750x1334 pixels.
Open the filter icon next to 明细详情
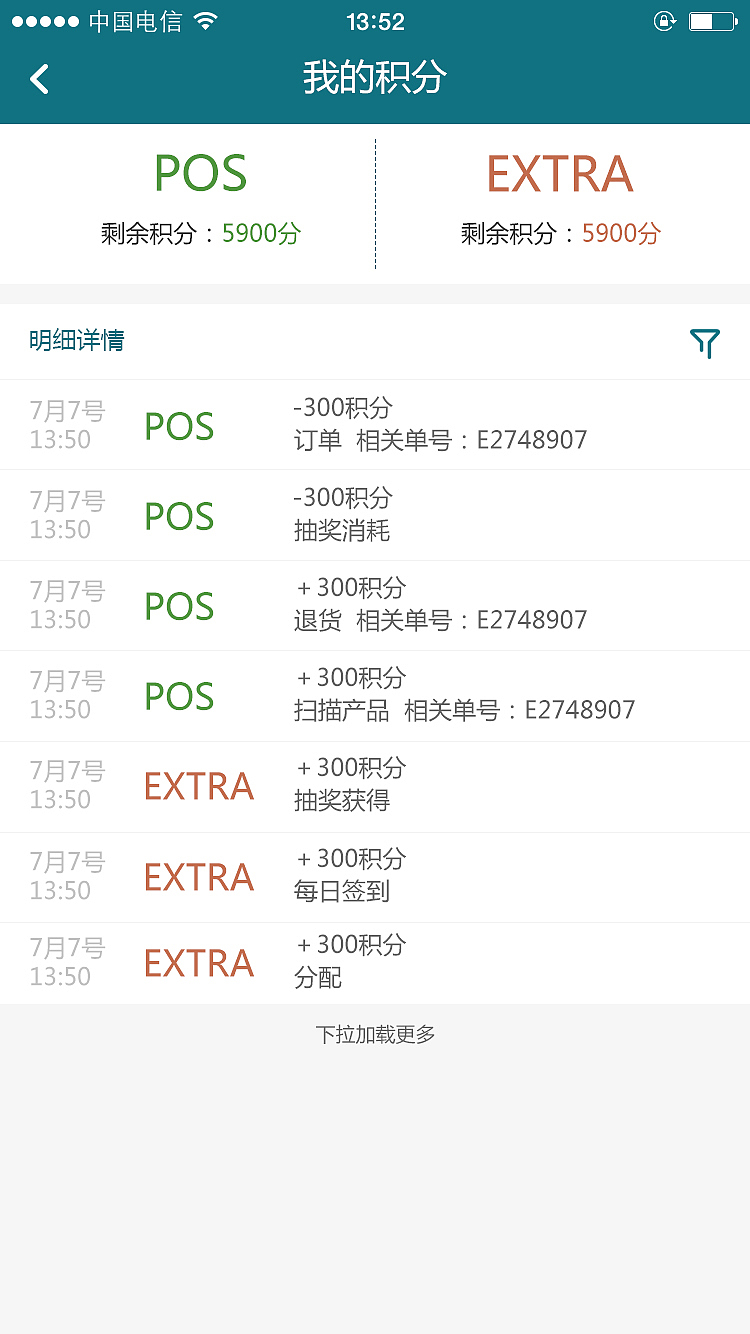pos(706,342)
